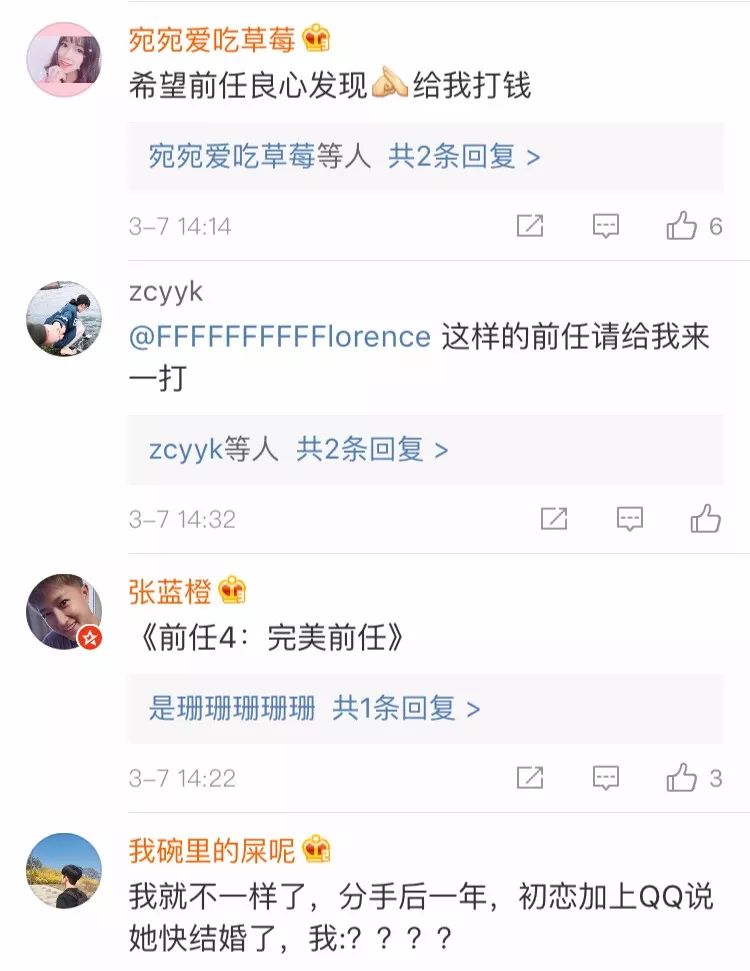Open 我碗里的屎呢's profile avatar
The image size is (750, 971).
click(64, 869)
